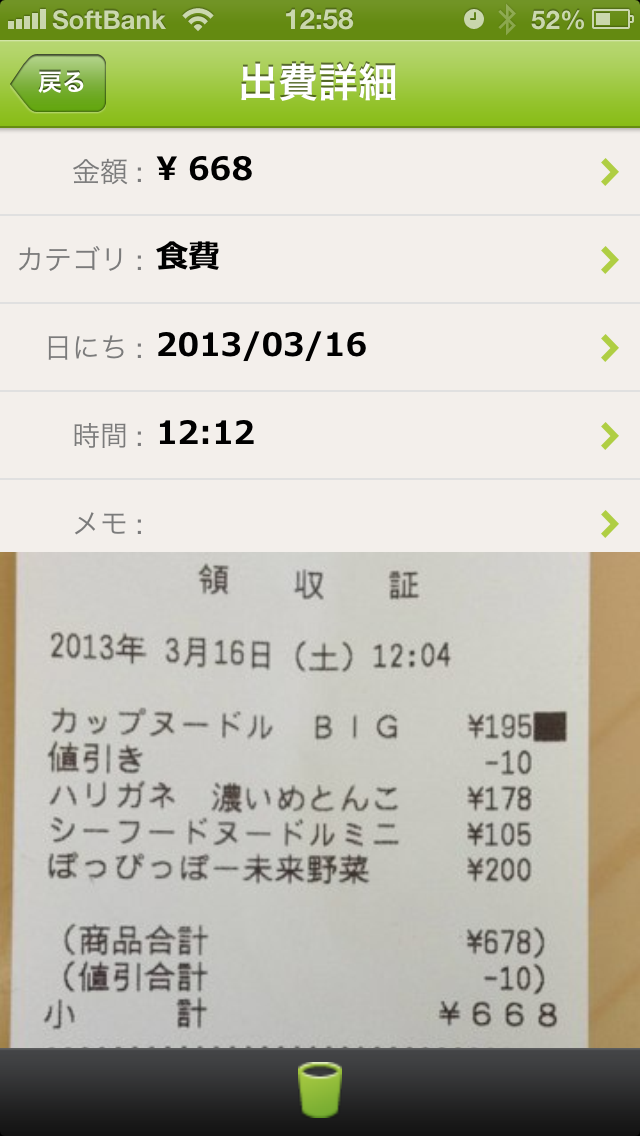Edit the 金額 amount row
Screen dimensions: 640x1136
[x=320, y=172]
